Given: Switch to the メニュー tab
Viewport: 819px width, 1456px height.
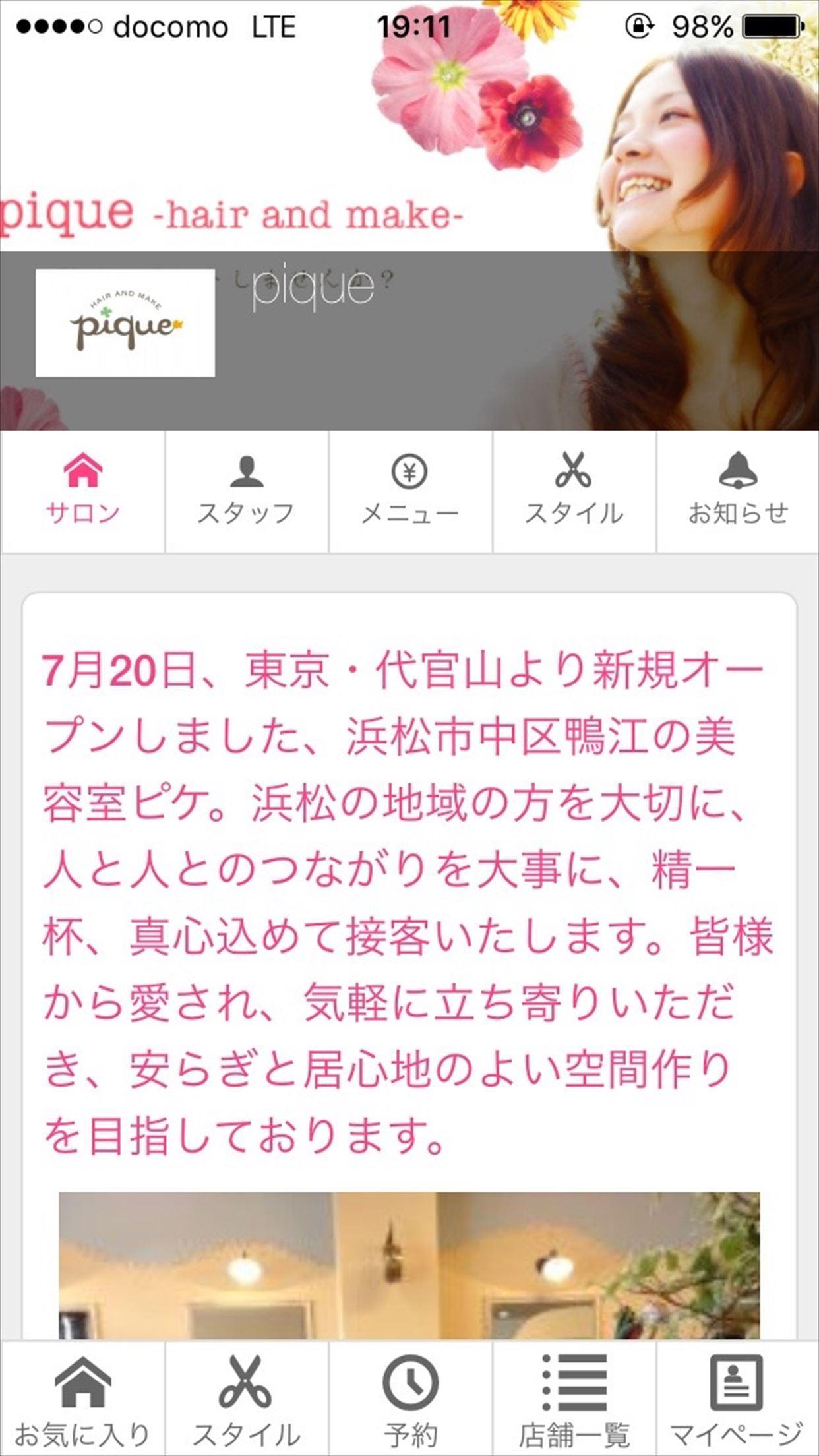Looking at the screenshot, I should (409, 491).
